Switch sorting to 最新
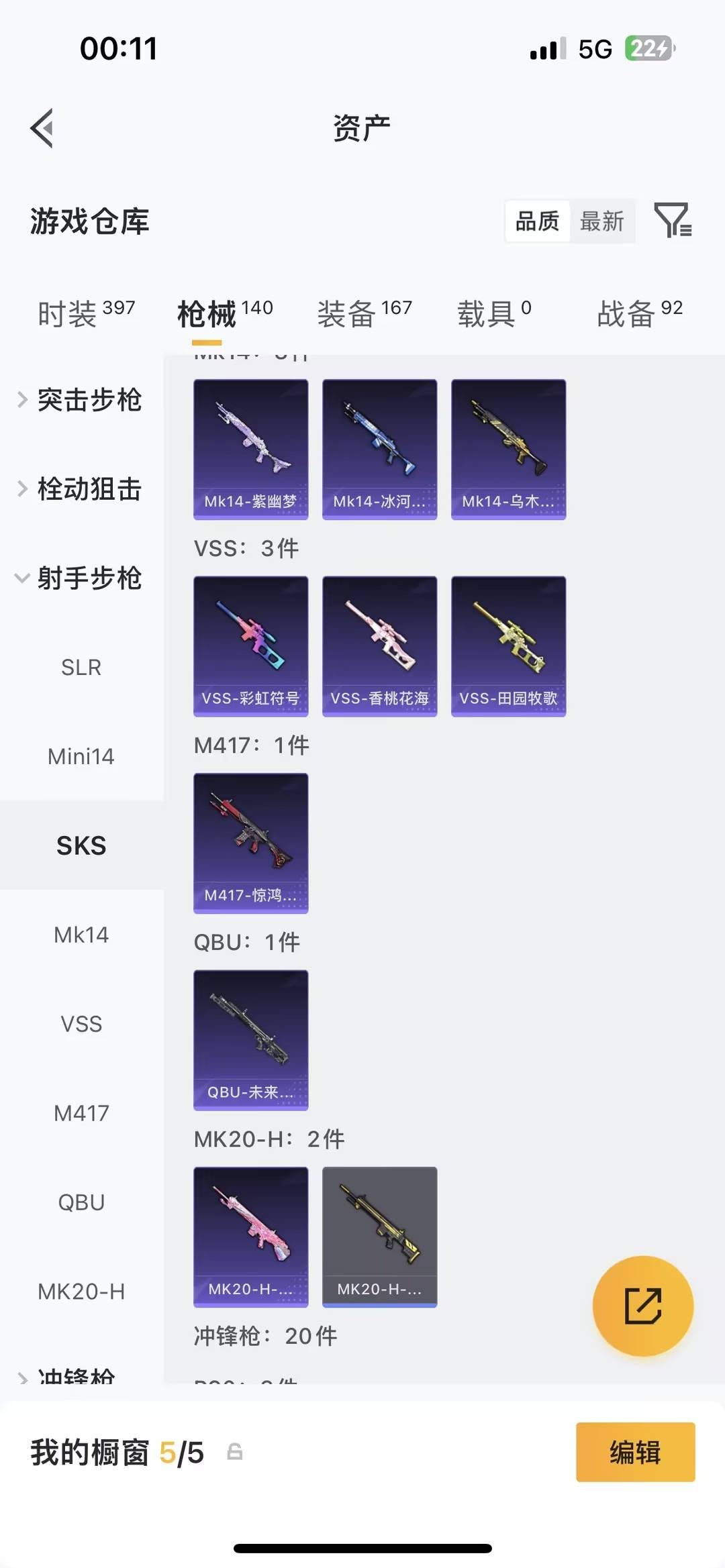Screen dimensions: 725x1568 [603, 221]
